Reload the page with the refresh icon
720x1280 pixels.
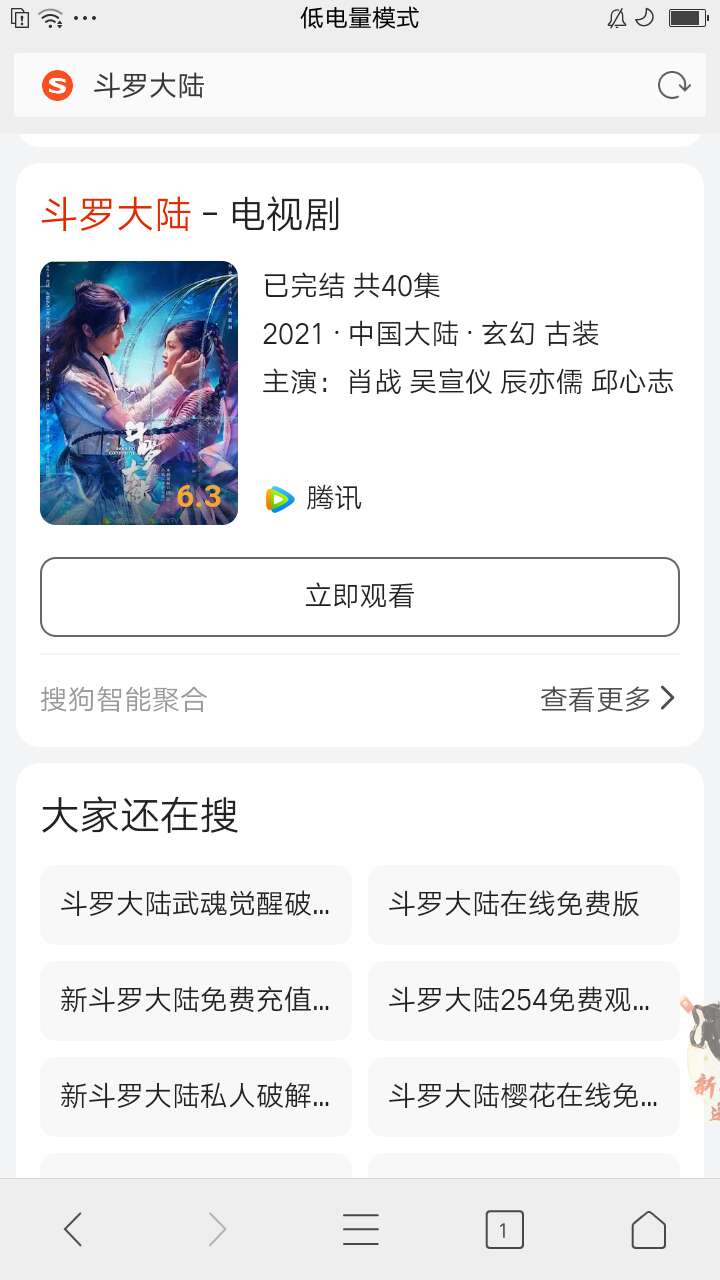click(674, 86)
